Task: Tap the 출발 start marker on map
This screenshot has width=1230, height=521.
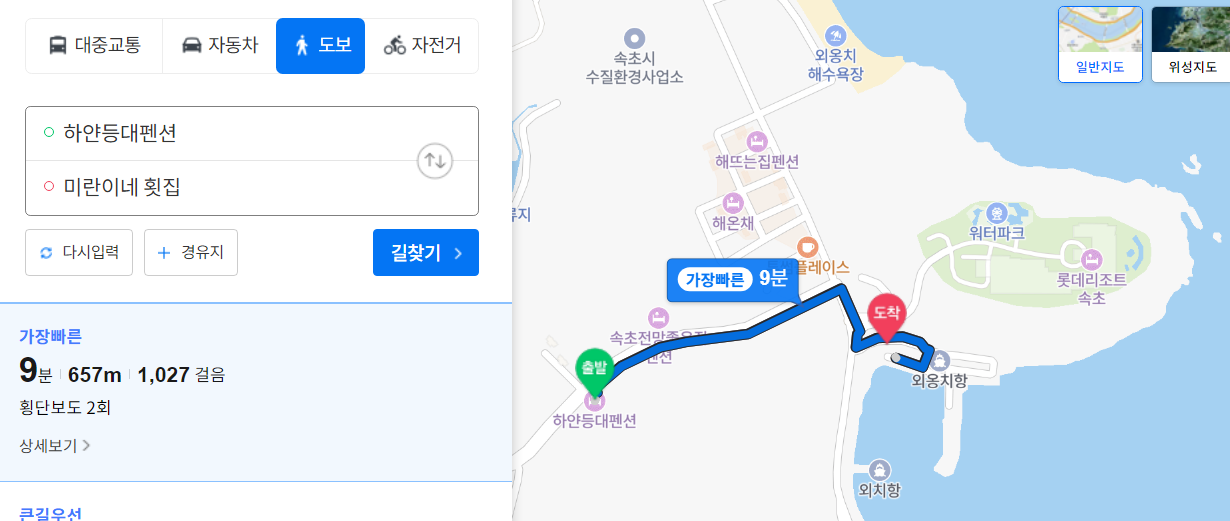Action: click(594, 369)
